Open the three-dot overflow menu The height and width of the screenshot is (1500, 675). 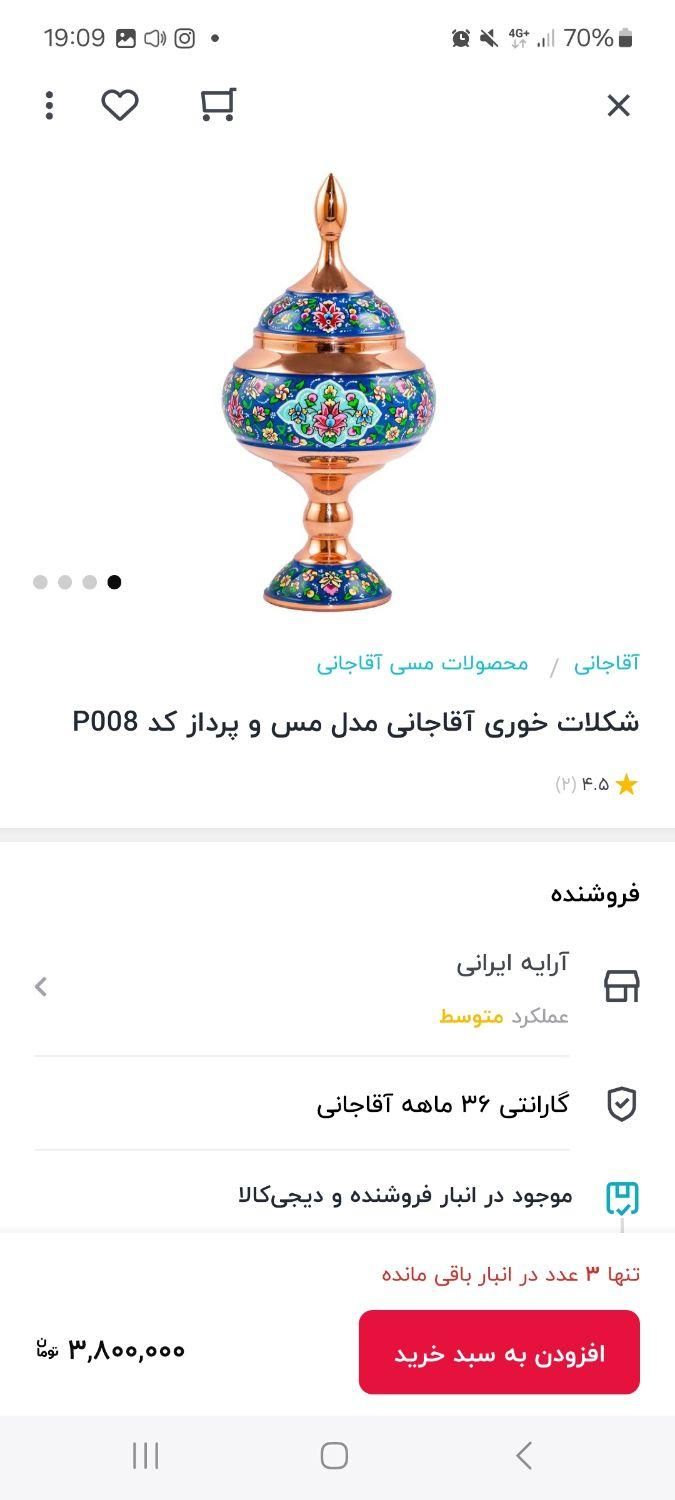pos(49,105)
